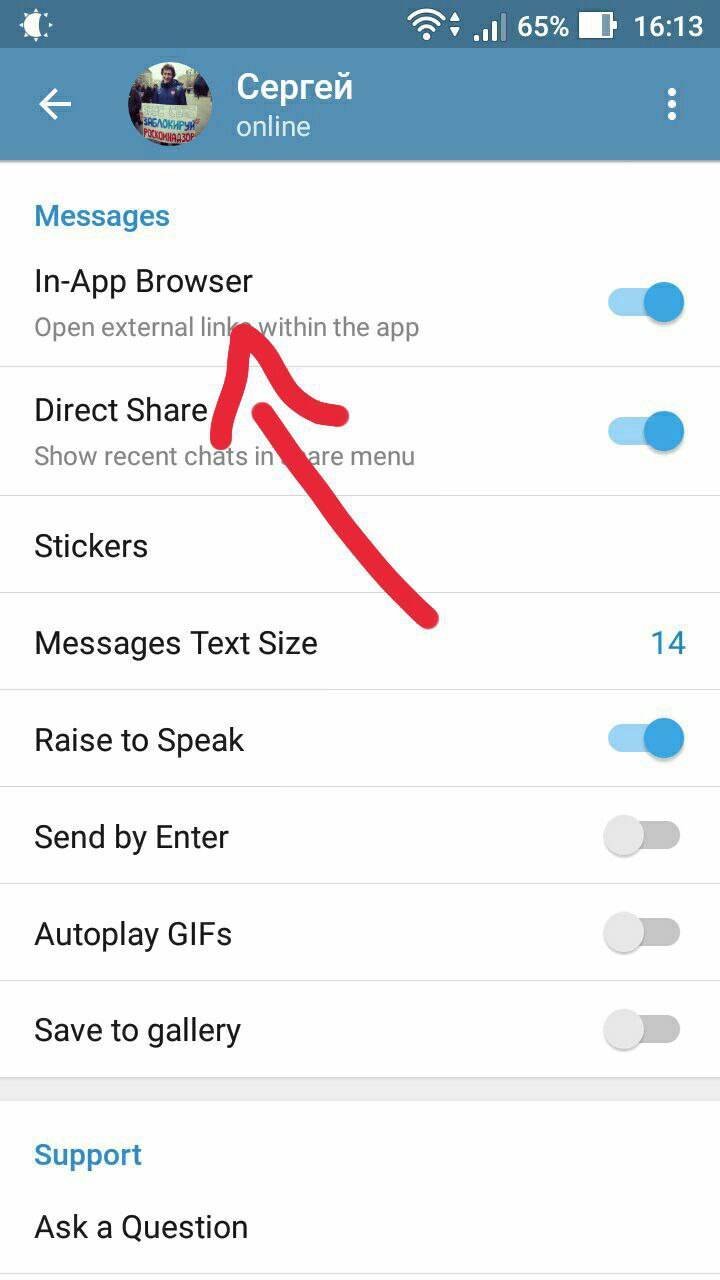The height and width of the screenshot is (1280, 720).
Task: Open the Stickers settings
Action: [91, 546]
